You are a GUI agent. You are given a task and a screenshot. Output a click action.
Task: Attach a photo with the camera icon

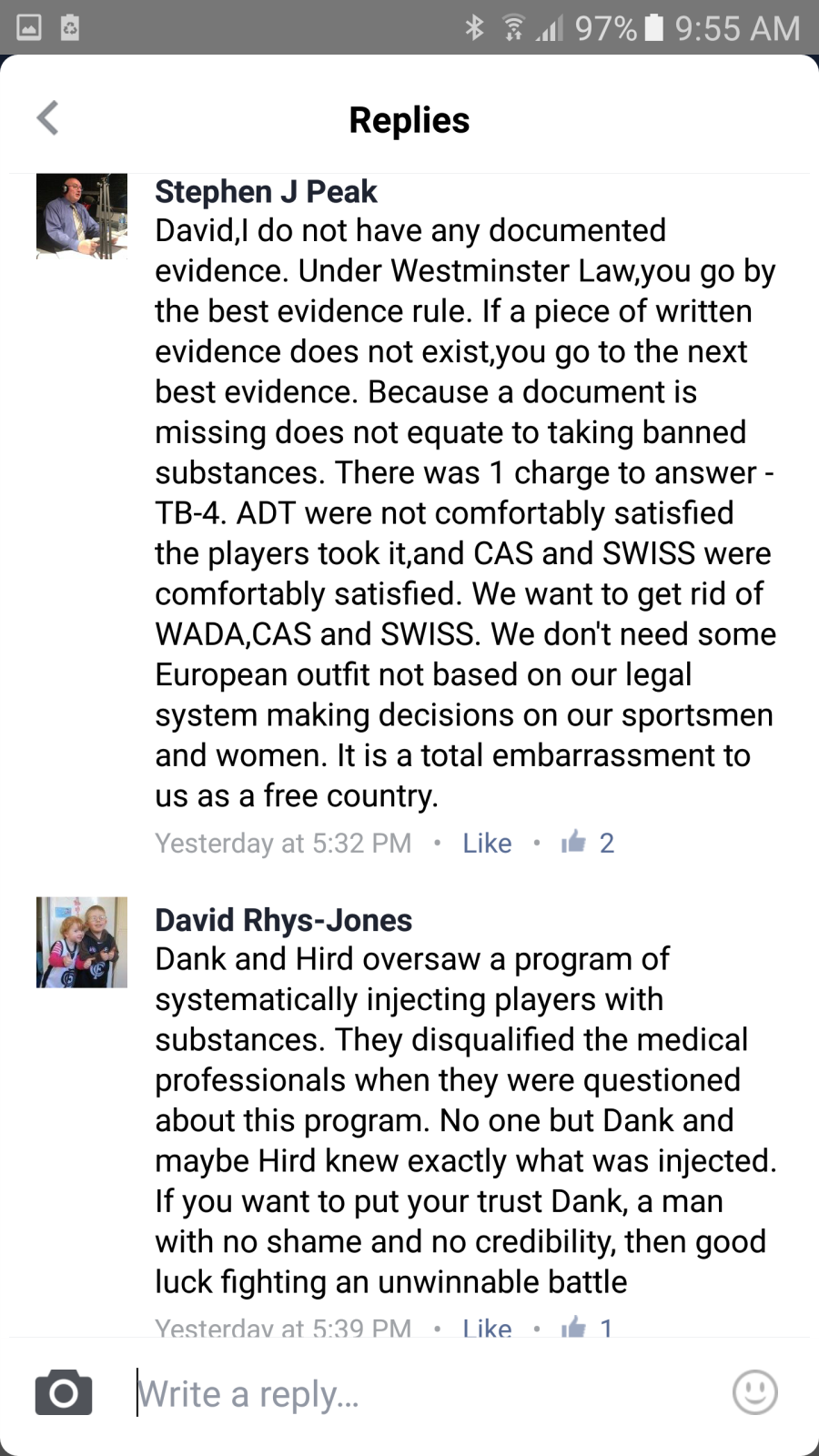pyautogui.click(x=64, y=1392)
